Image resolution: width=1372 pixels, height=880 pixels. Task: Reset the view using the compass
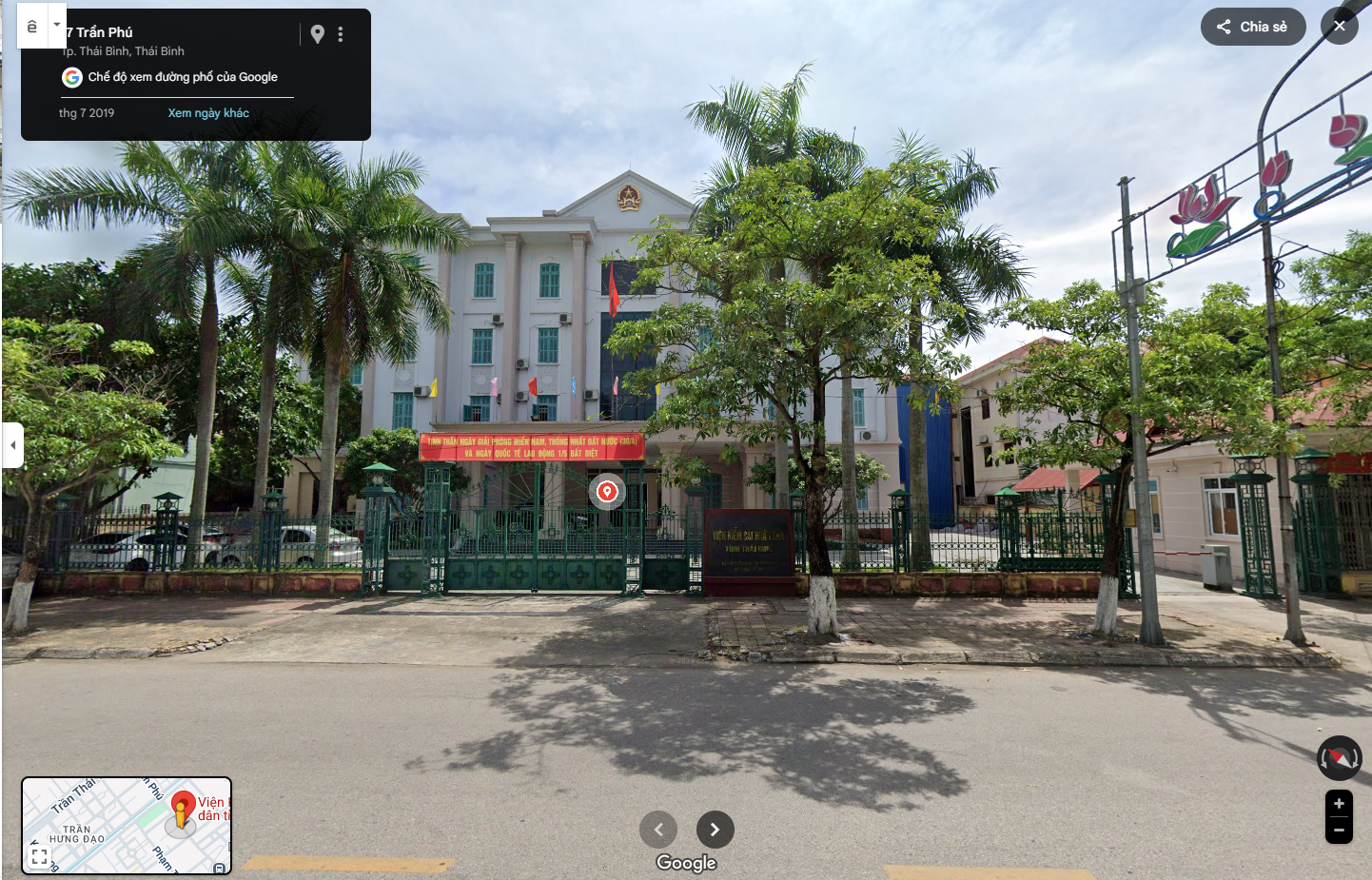(x=1339, y=758)
